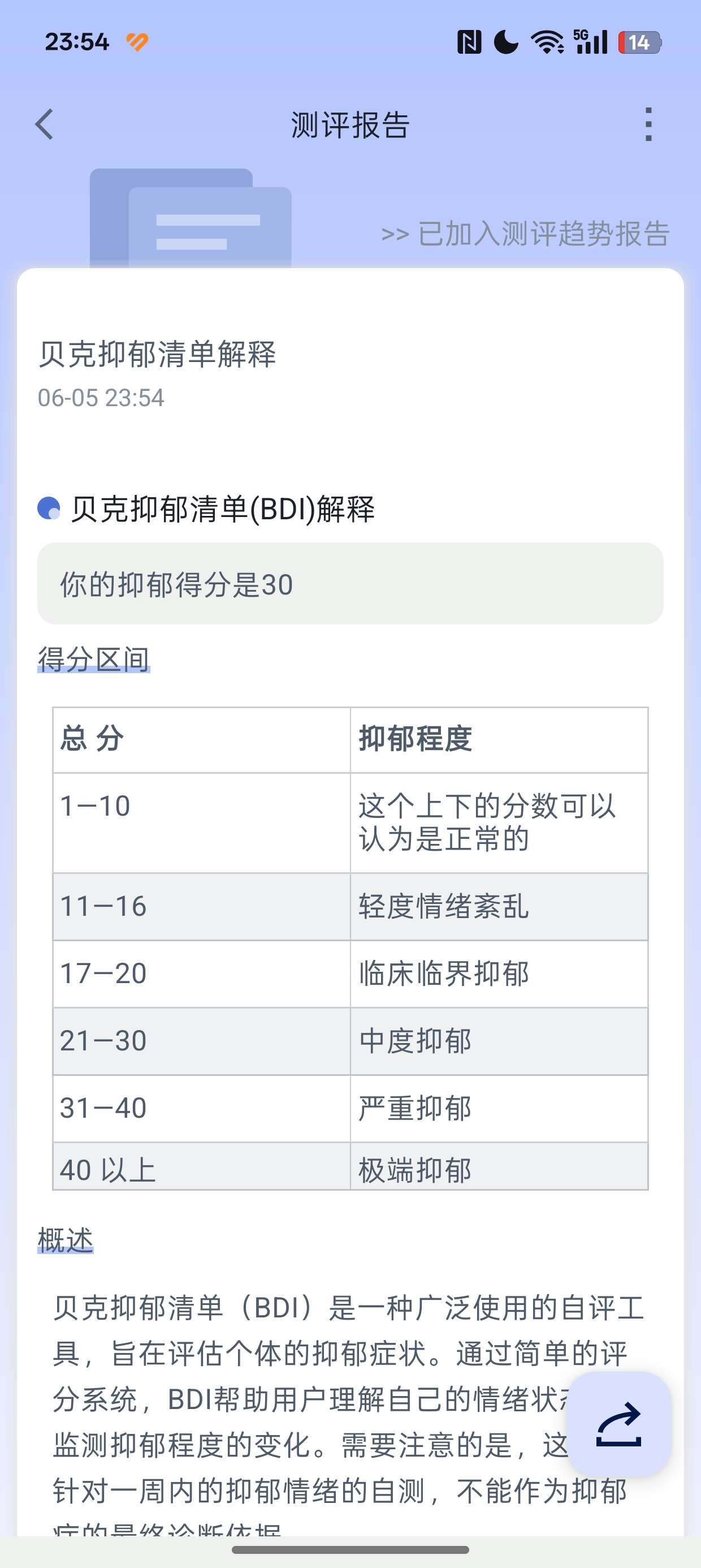
Task: Go back using the top-left arrow
Action: (45, 125)
